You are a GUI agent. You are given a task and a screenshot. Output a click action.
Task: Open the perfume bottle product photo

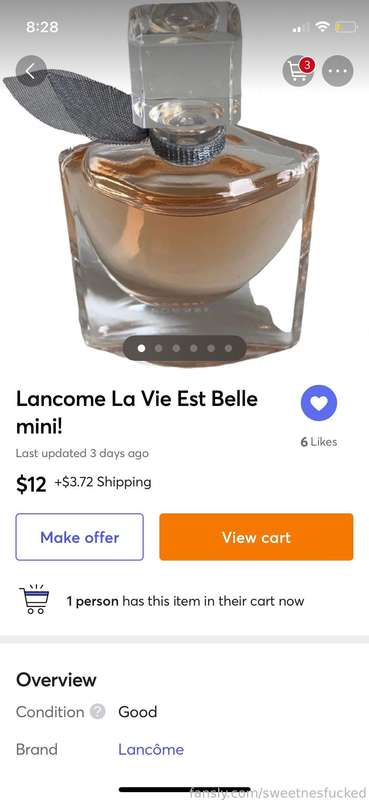click(x=184, y=184)
